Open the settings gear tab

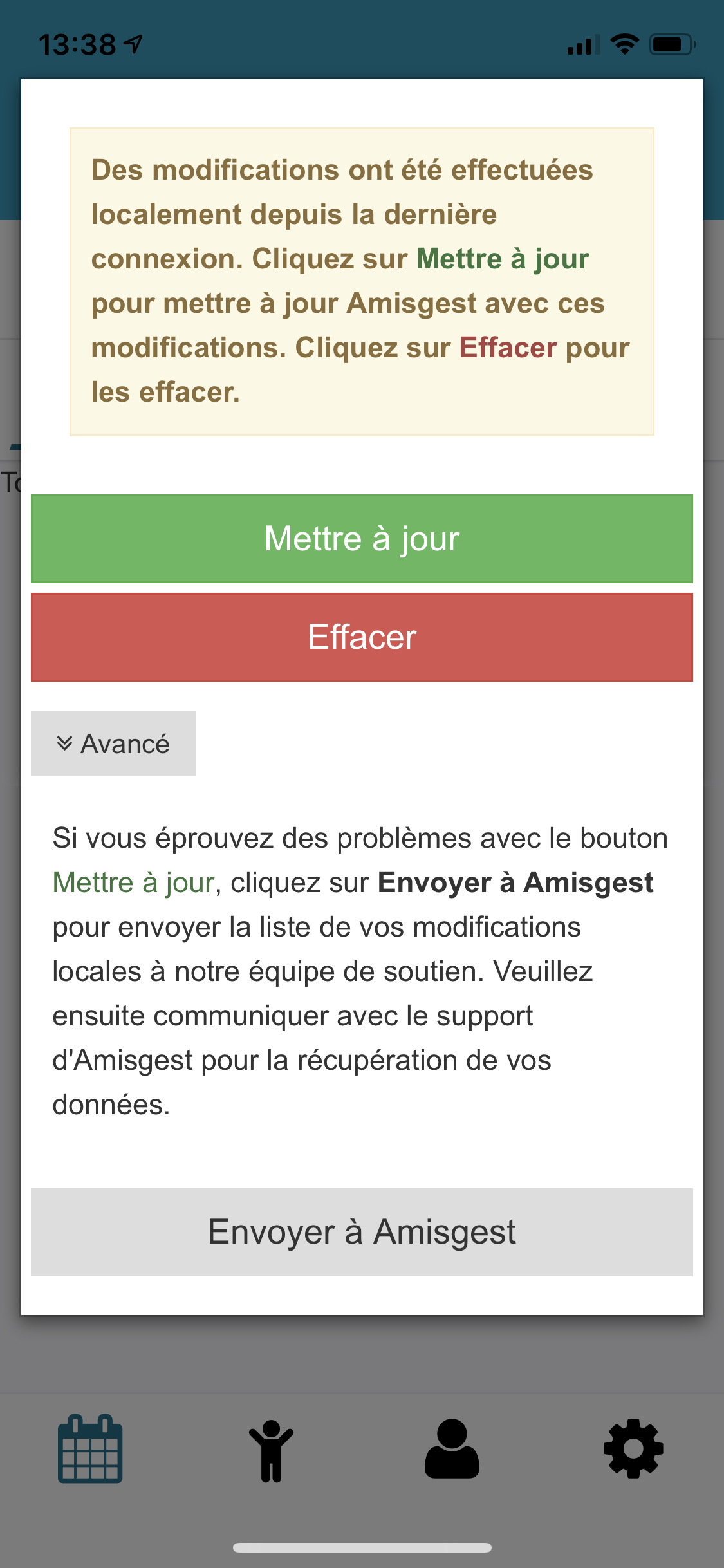(633, 1448)
